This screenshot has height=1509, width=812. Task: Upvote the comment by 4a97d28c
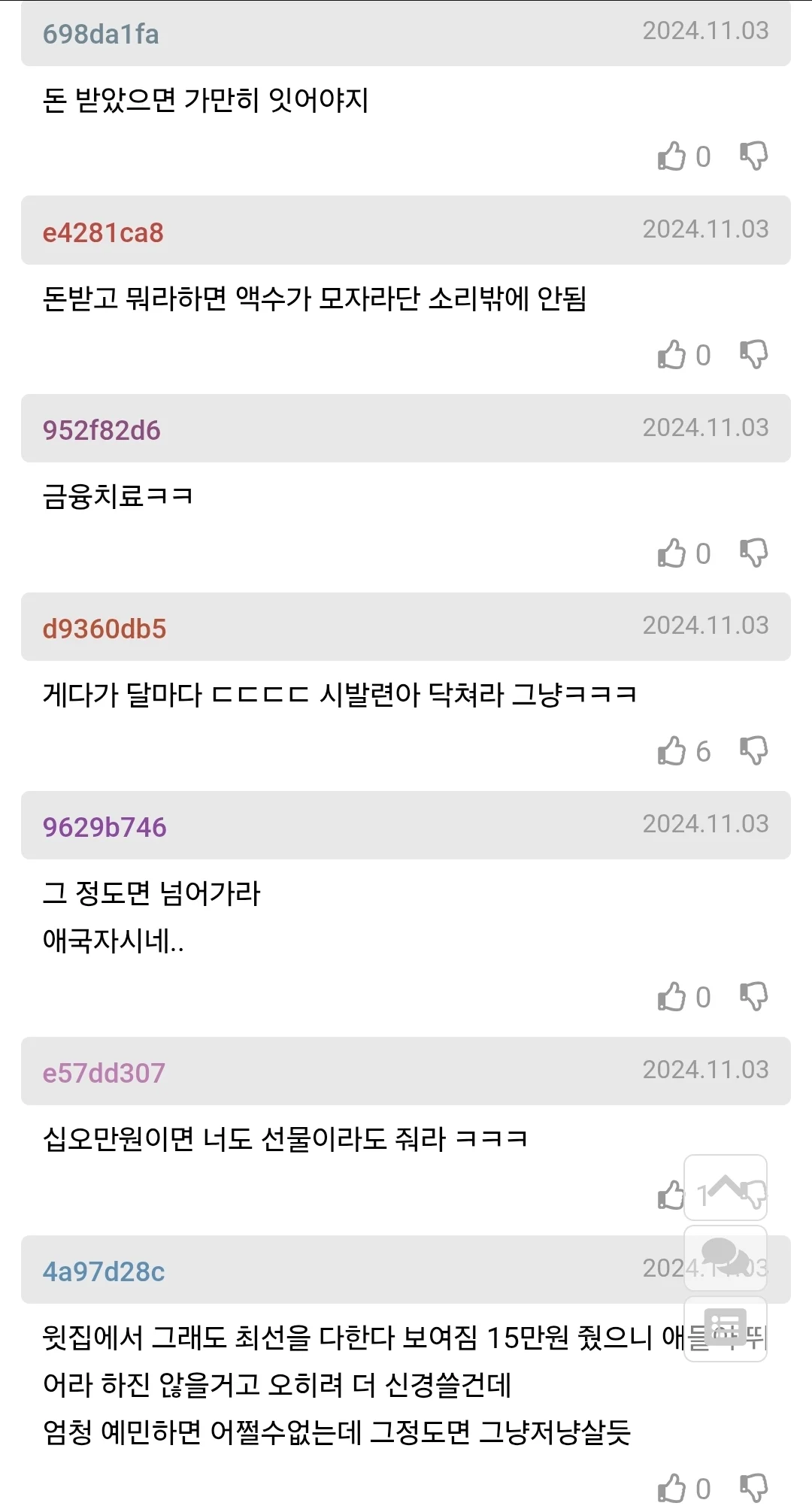(x=671, y=1489)
